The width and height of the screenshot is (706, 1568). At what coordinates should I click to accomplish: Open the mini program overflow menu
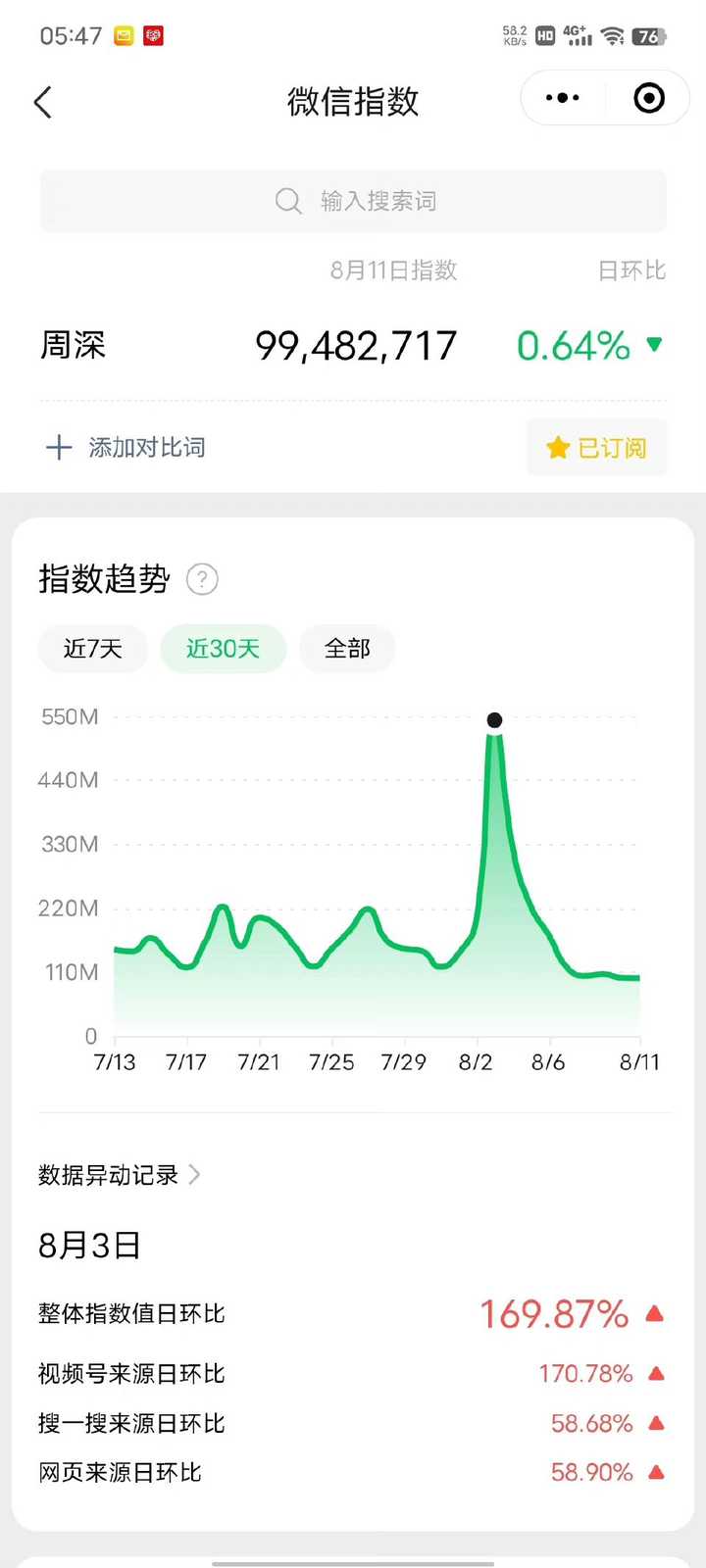(x=562, y=98)
